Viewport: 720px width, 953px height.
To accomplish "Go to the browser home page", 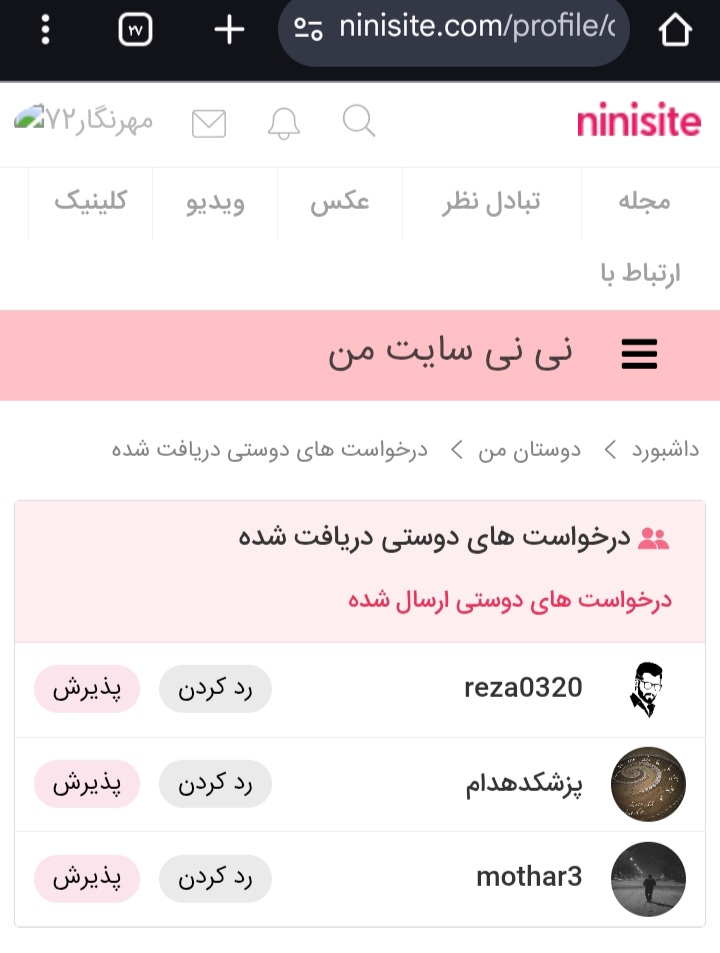I will point(675,30).
